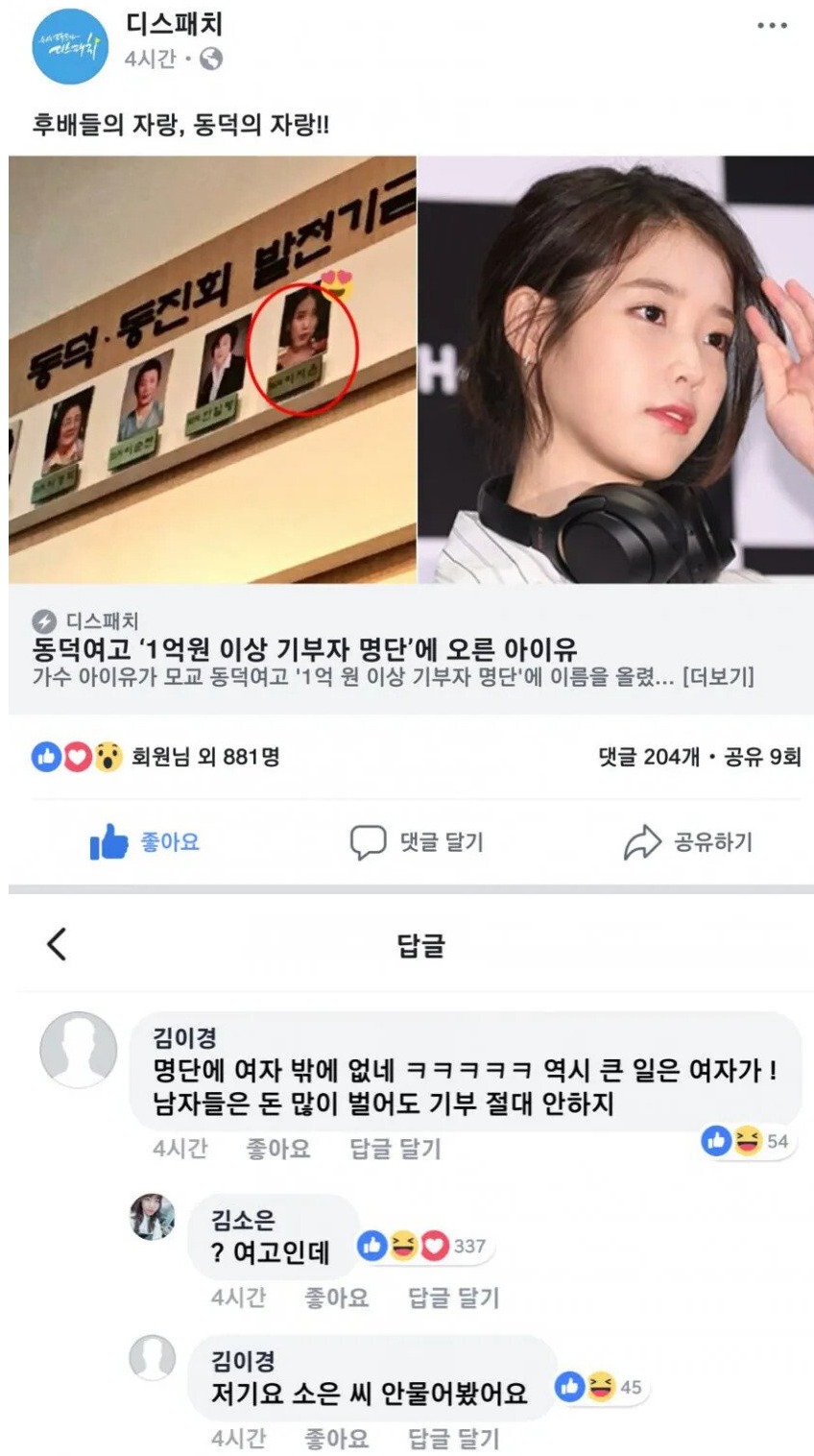814x1456 pixels.
Task: Open the 디스패치 page profile picture
Action: [x=69, y=45]
